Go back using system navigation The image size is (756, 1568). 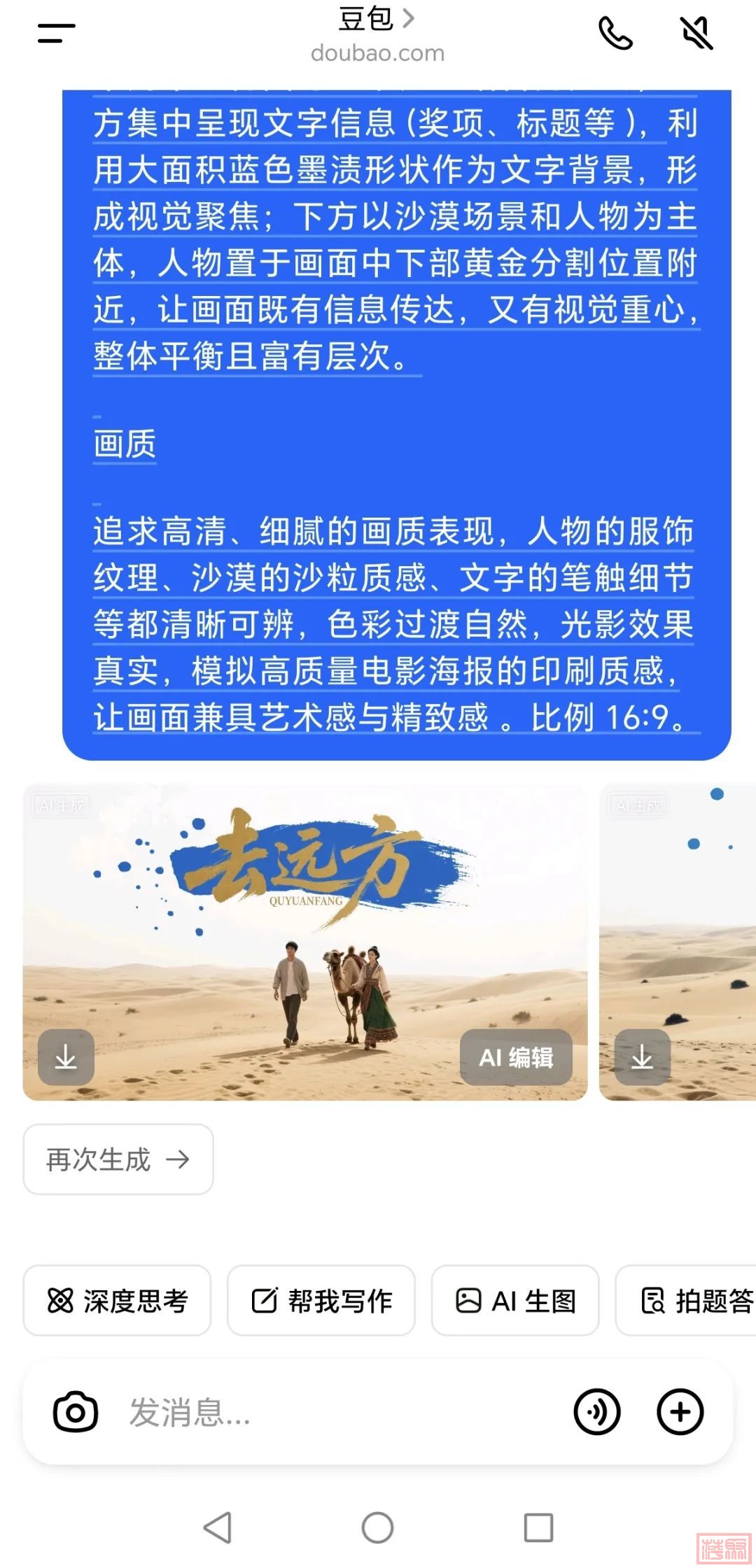[218, 1527]
